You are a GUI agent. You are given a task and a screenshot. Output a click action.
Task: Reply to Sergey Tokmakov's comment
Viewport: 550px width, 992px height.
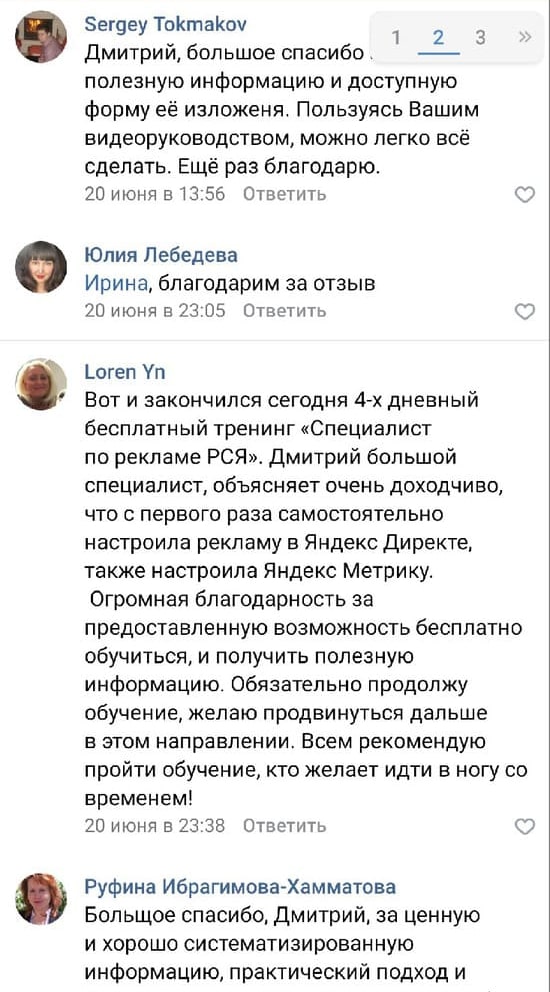[285, 194]
